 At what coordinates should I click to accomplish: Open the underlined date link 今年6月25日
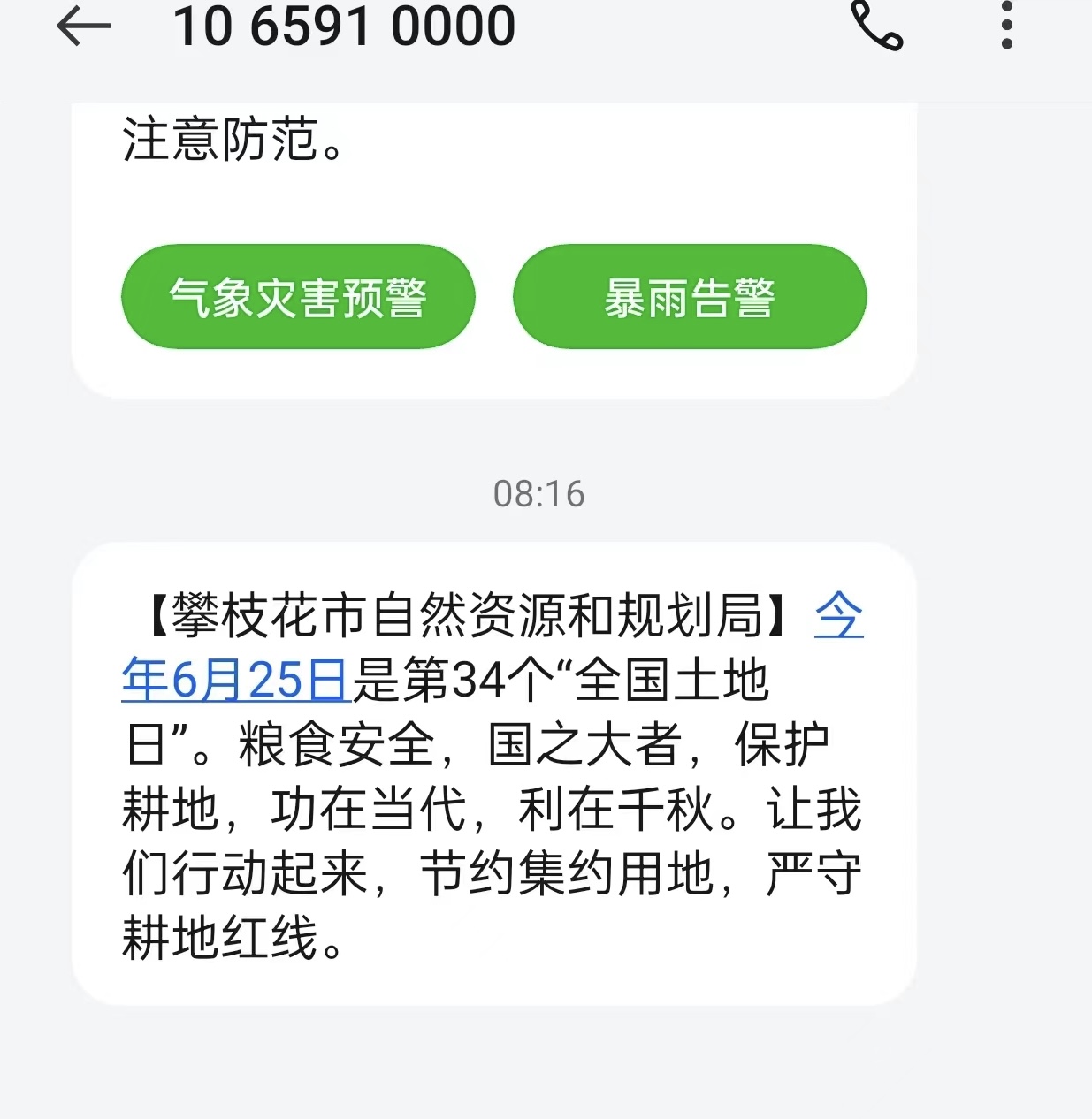click(x=235, y=680)
